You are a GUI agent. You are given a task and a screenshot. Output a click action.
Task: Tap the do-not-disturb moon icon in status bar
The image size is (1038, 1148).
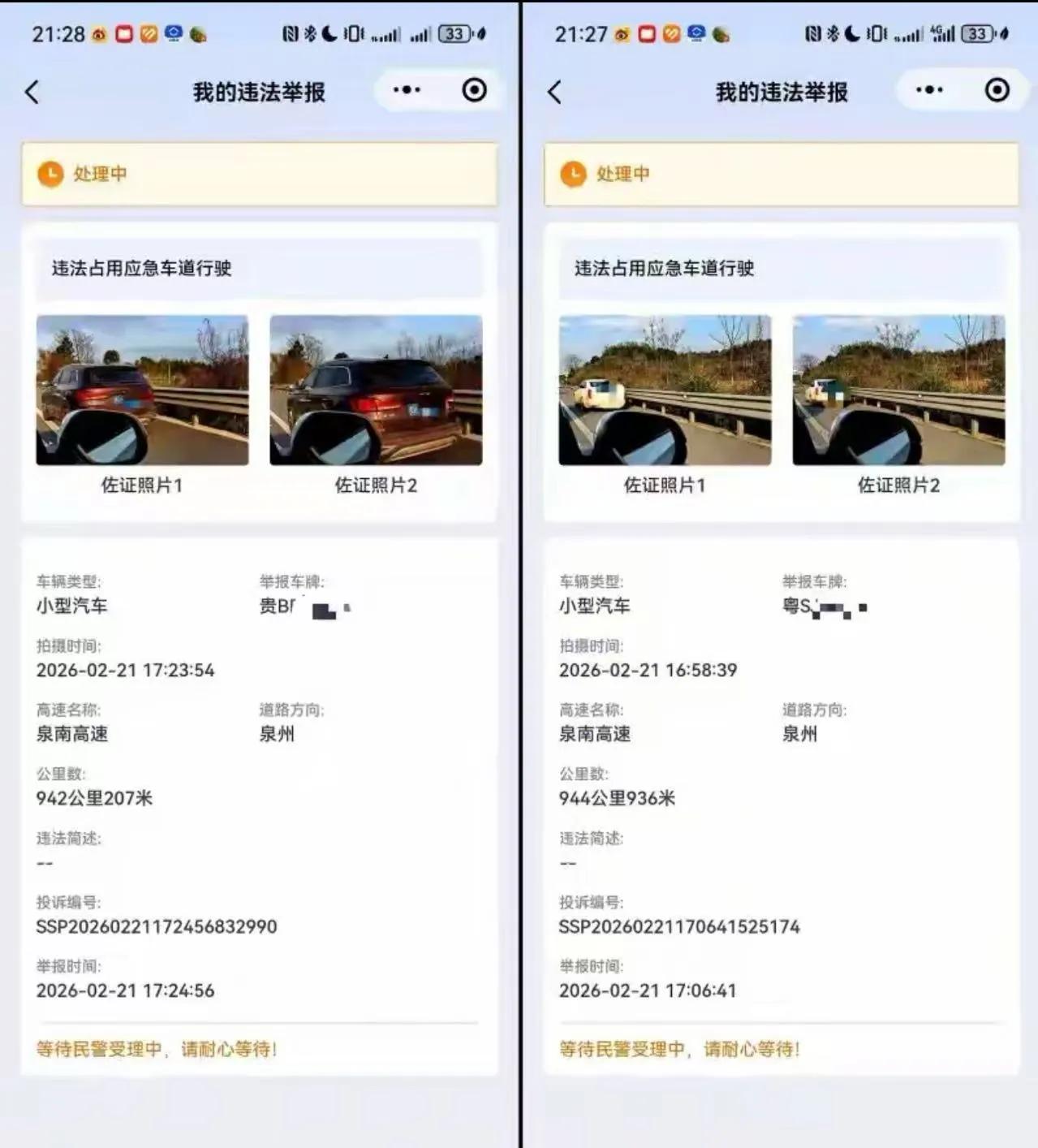(x=328, y=33)
